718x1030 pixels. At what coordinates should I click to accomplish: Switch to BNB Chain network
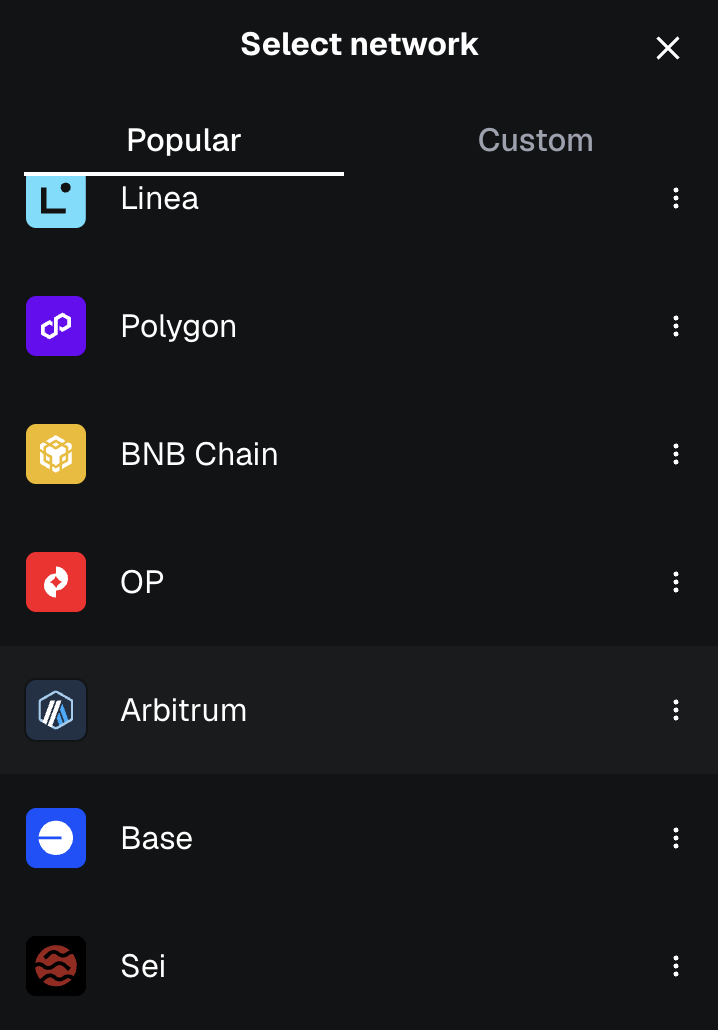click(199, 454)
